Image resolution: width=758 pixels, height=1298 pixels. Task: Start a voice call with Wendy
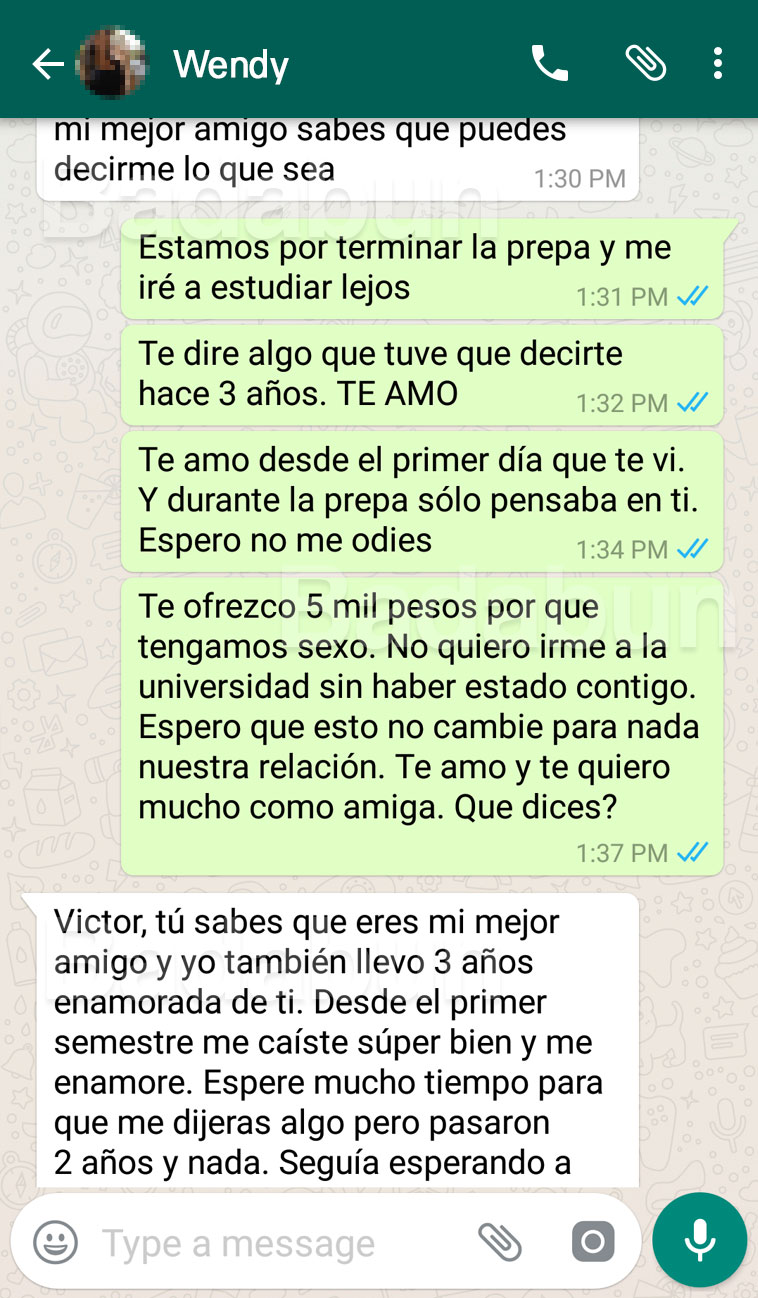pos(549,64)
